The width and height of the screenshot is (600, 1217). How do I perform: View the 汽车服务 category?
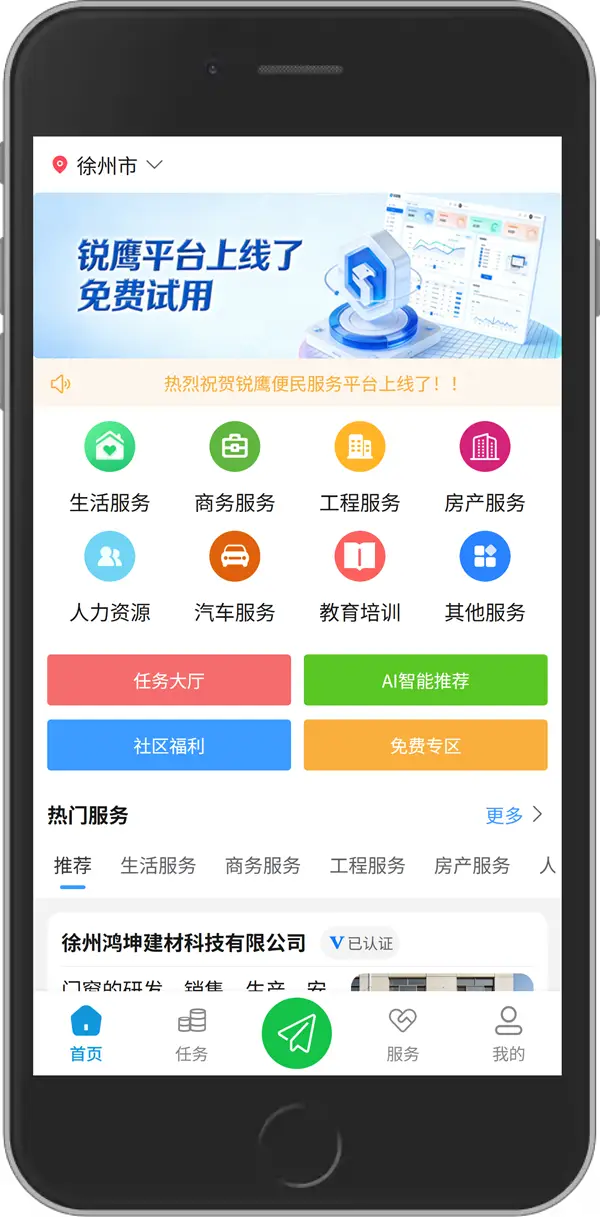tap(235, 557)
